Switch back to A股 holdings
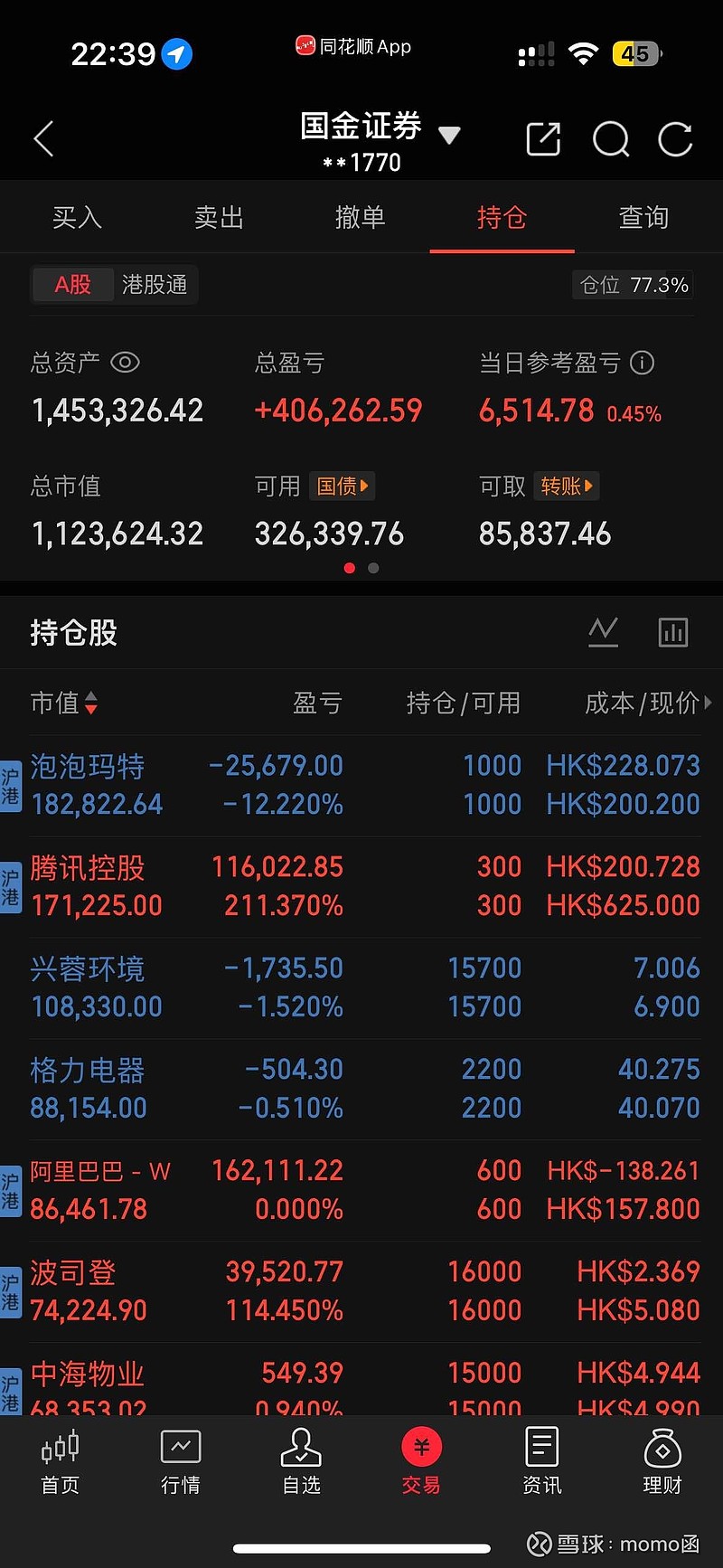Viewport: 723px width, 1568px height. point(72,284)
